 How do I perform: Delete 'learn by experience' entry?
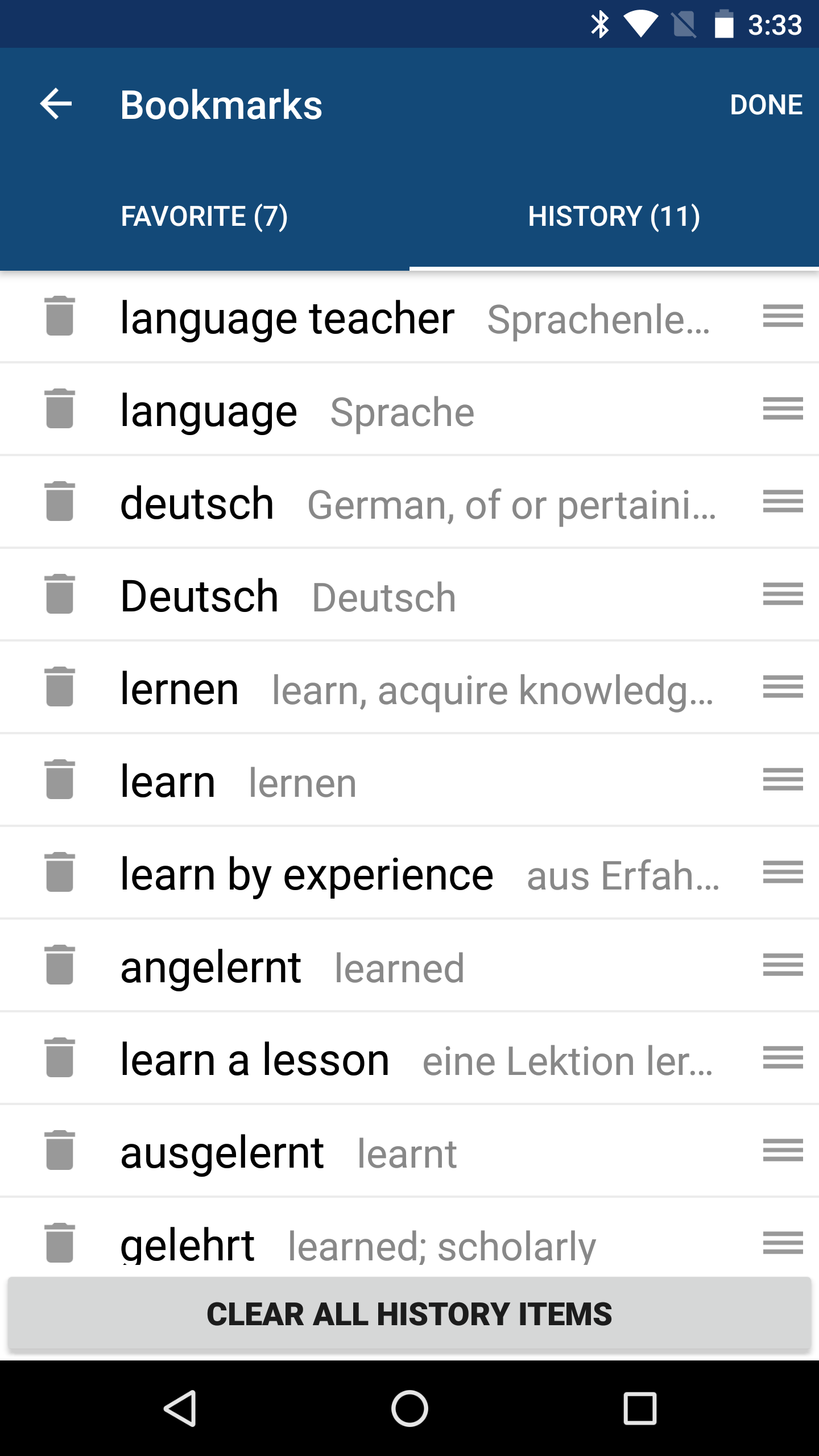click(x=60, y=872)
